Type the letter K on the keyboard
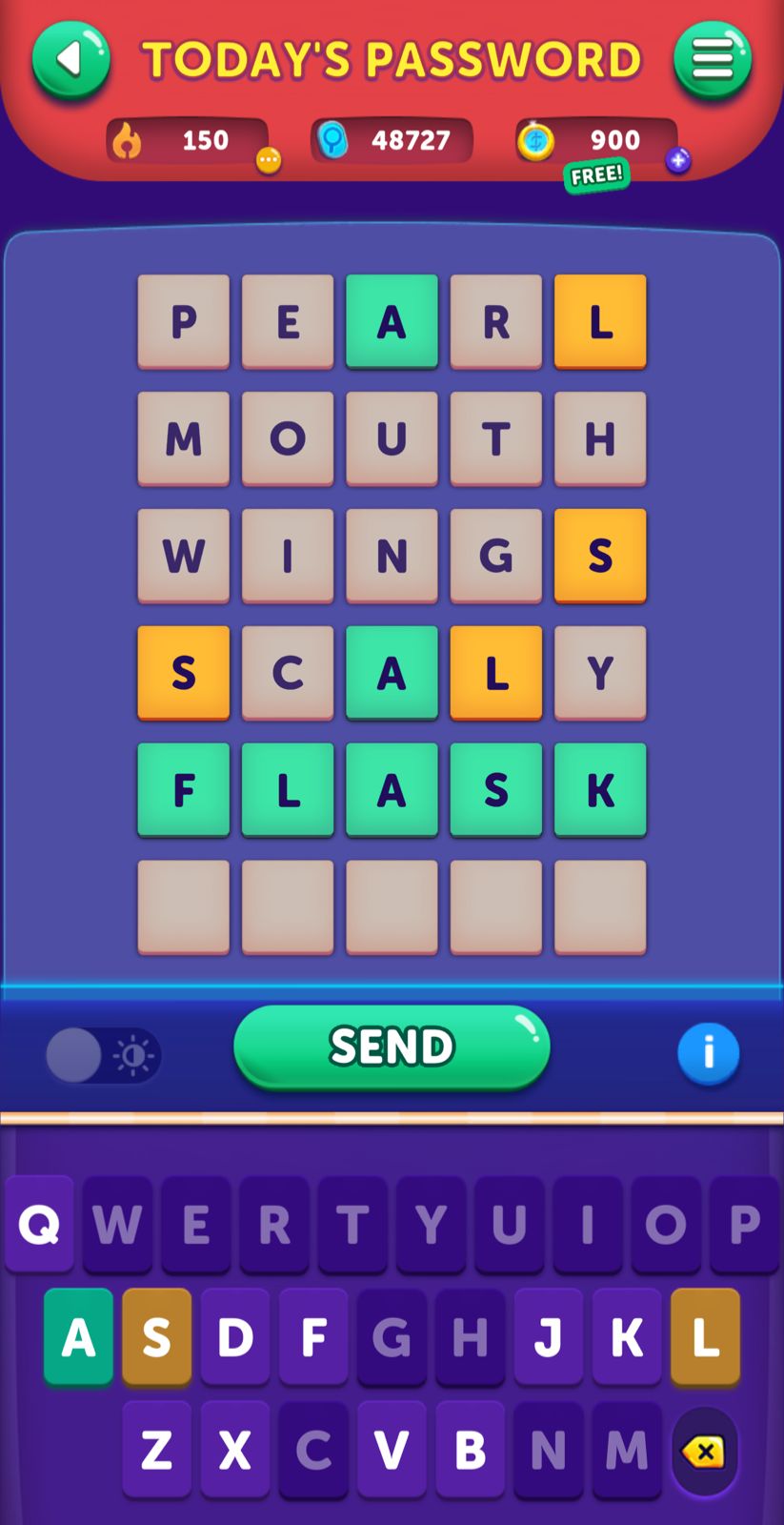This screenshot has width=784, height=1525. coord(626,1336)
